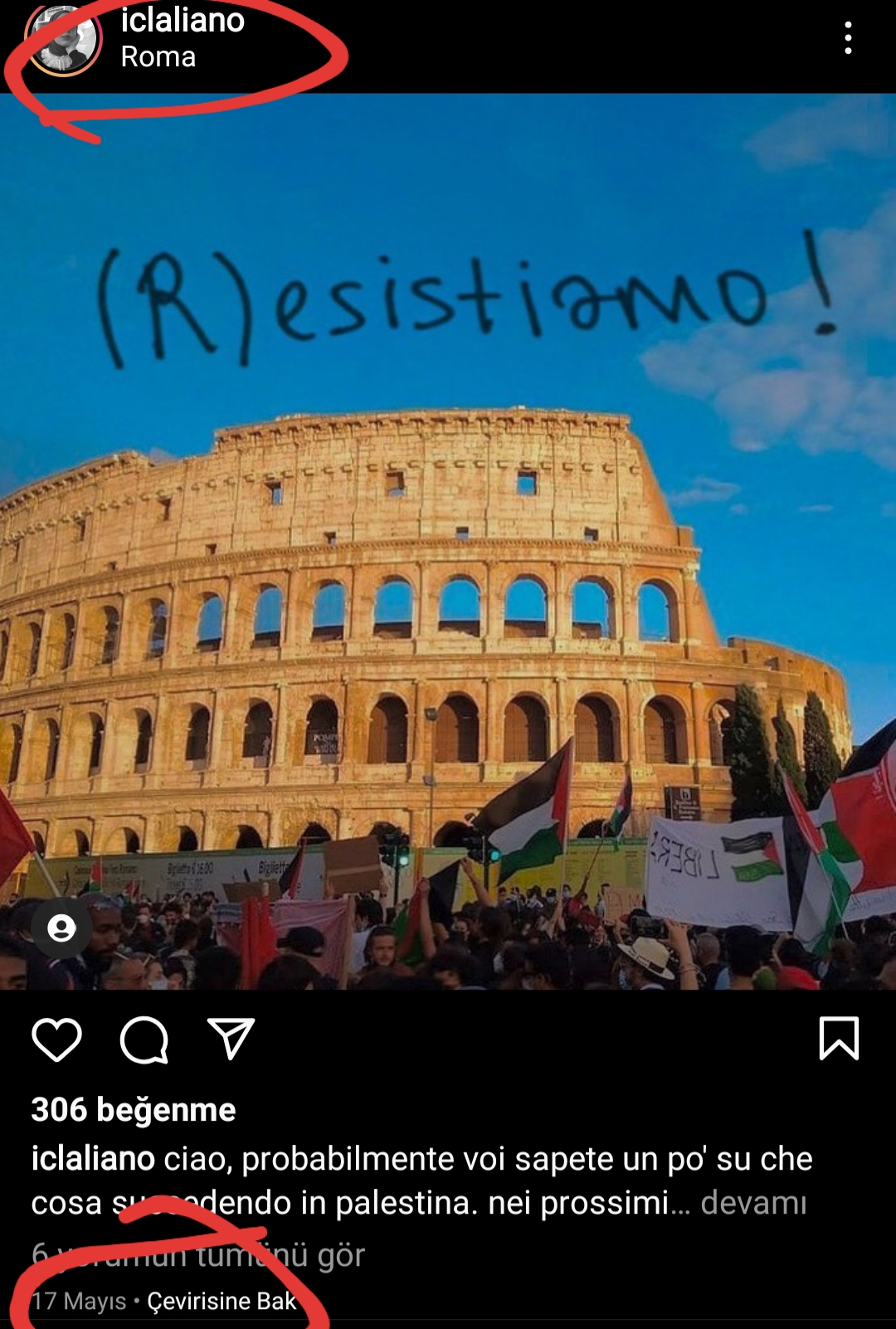Tap Çevirisine Bak to see translation
Screen dimensions: 896x1329
[x=222, y=1301]
